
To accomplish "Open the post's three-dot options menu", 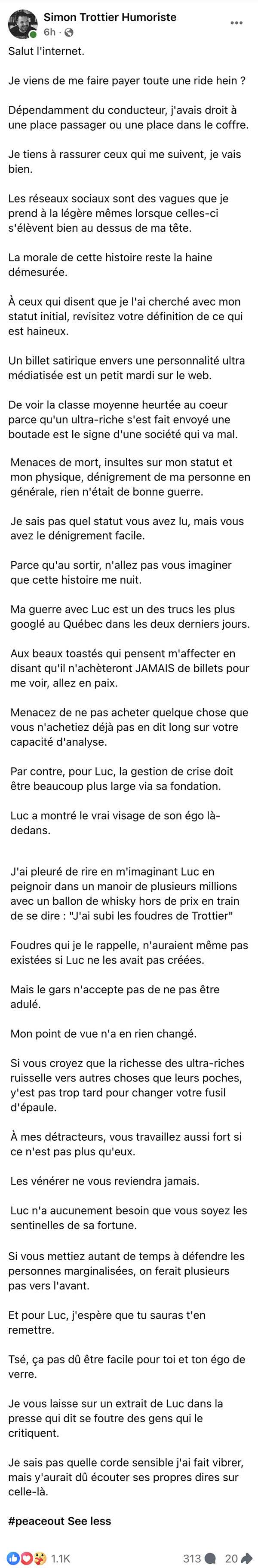I will 236,23.
